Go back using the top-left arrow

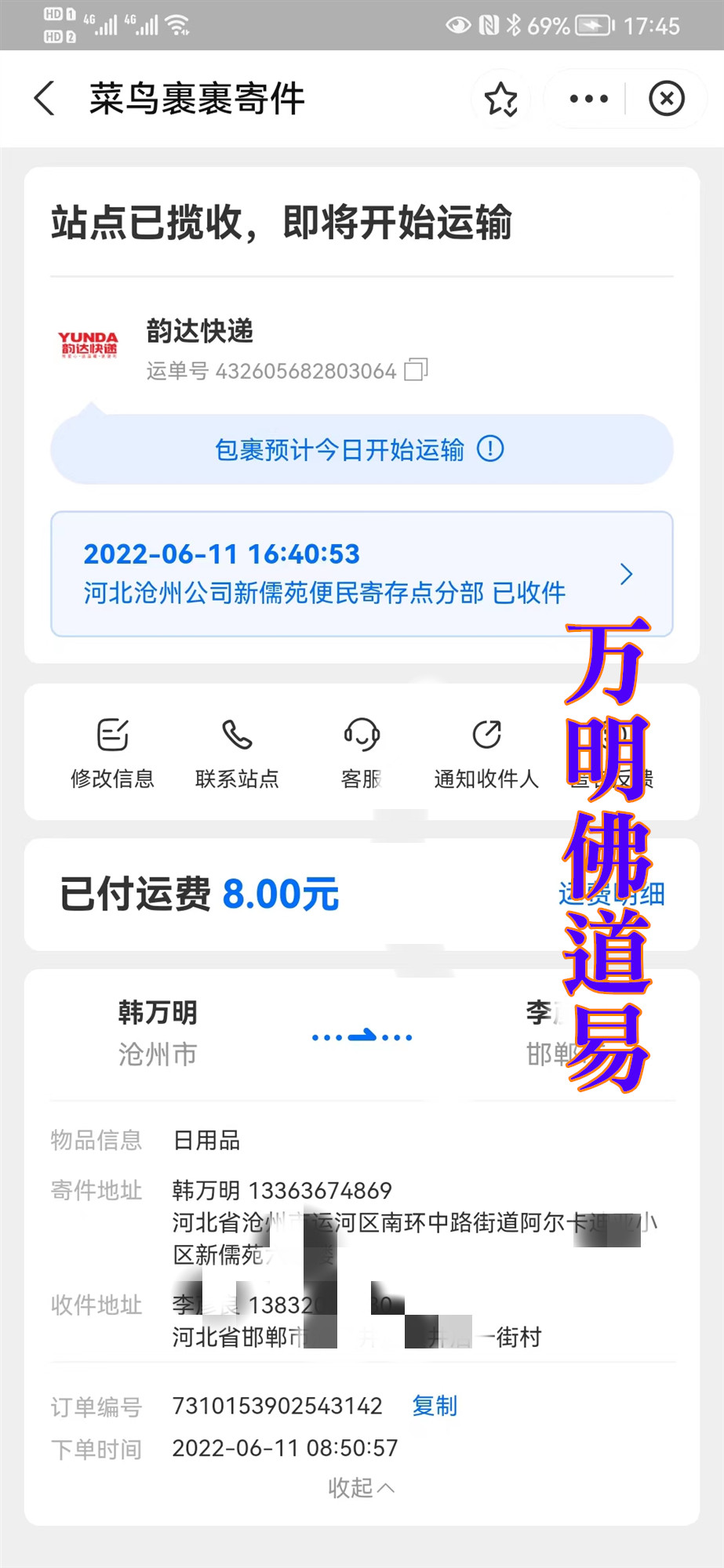45,99
